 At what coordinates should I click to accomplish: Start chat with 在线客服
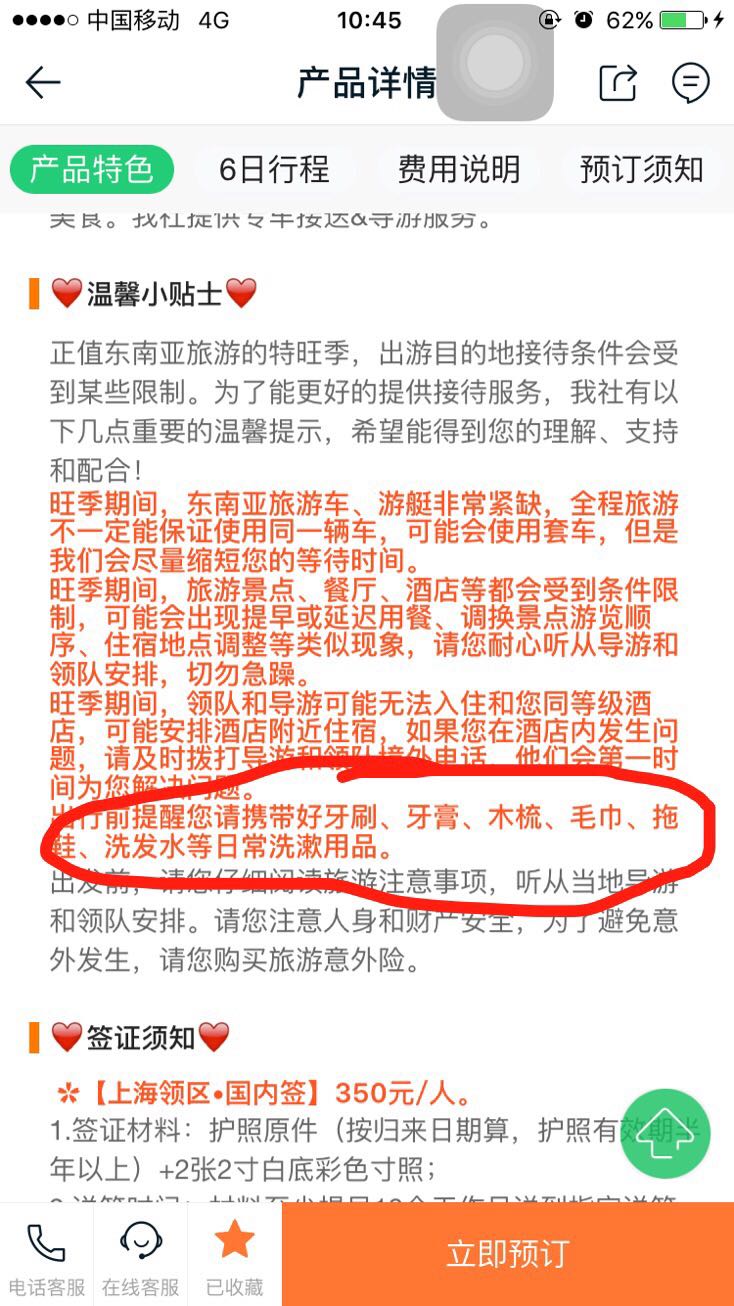[x=140, y=1256]
